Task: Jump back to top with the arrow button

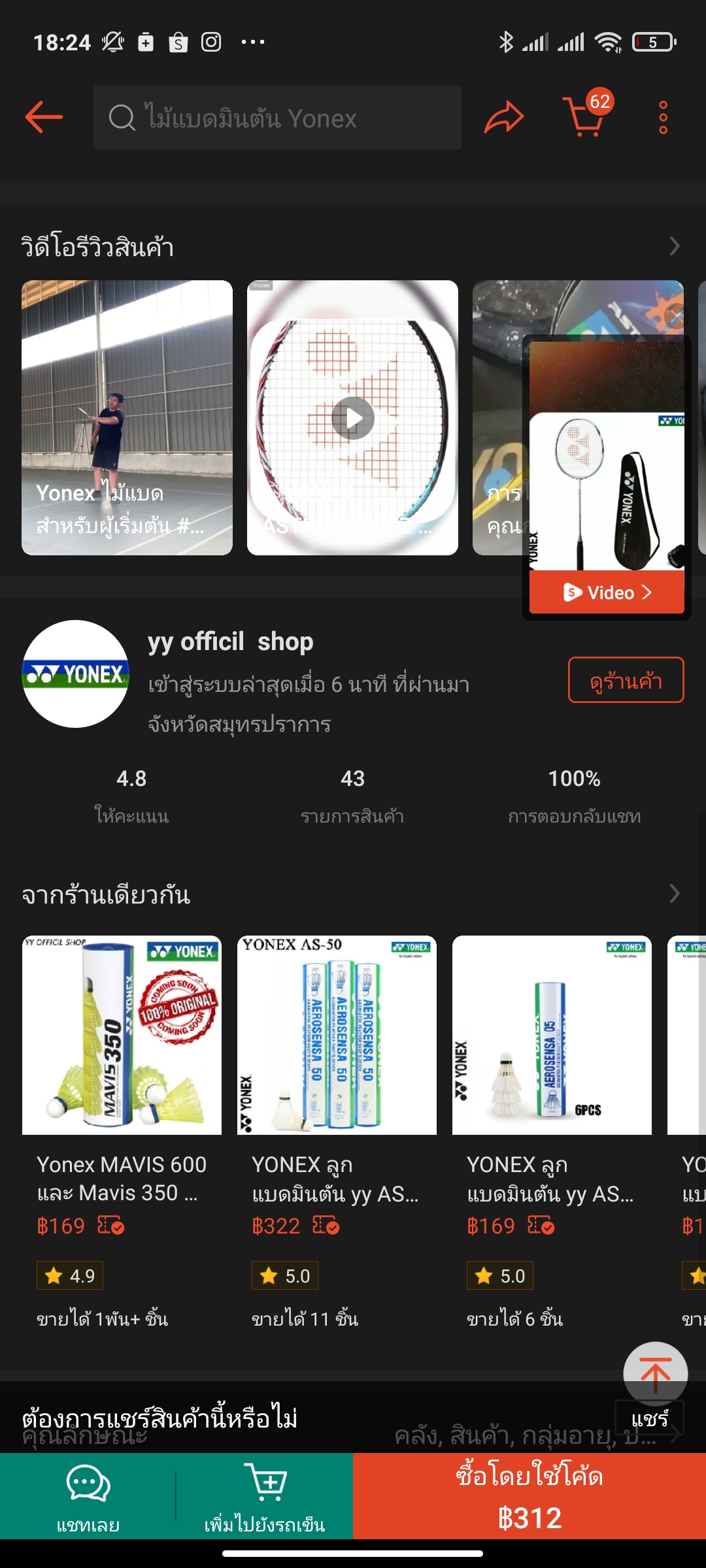Action: pyautogui.click(x=655, y=1373)
